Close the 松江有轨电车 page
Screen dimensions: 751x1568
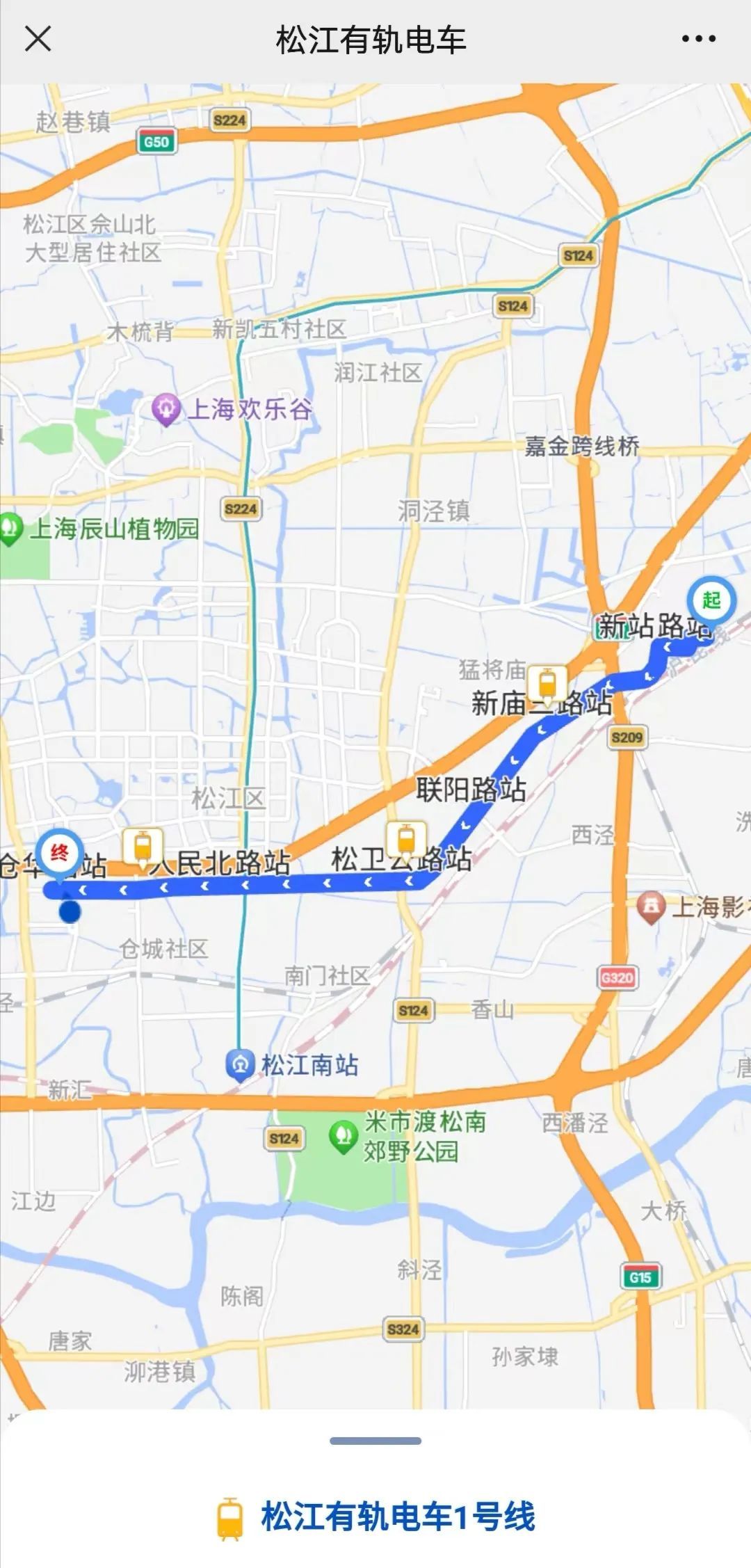(38, 39)
